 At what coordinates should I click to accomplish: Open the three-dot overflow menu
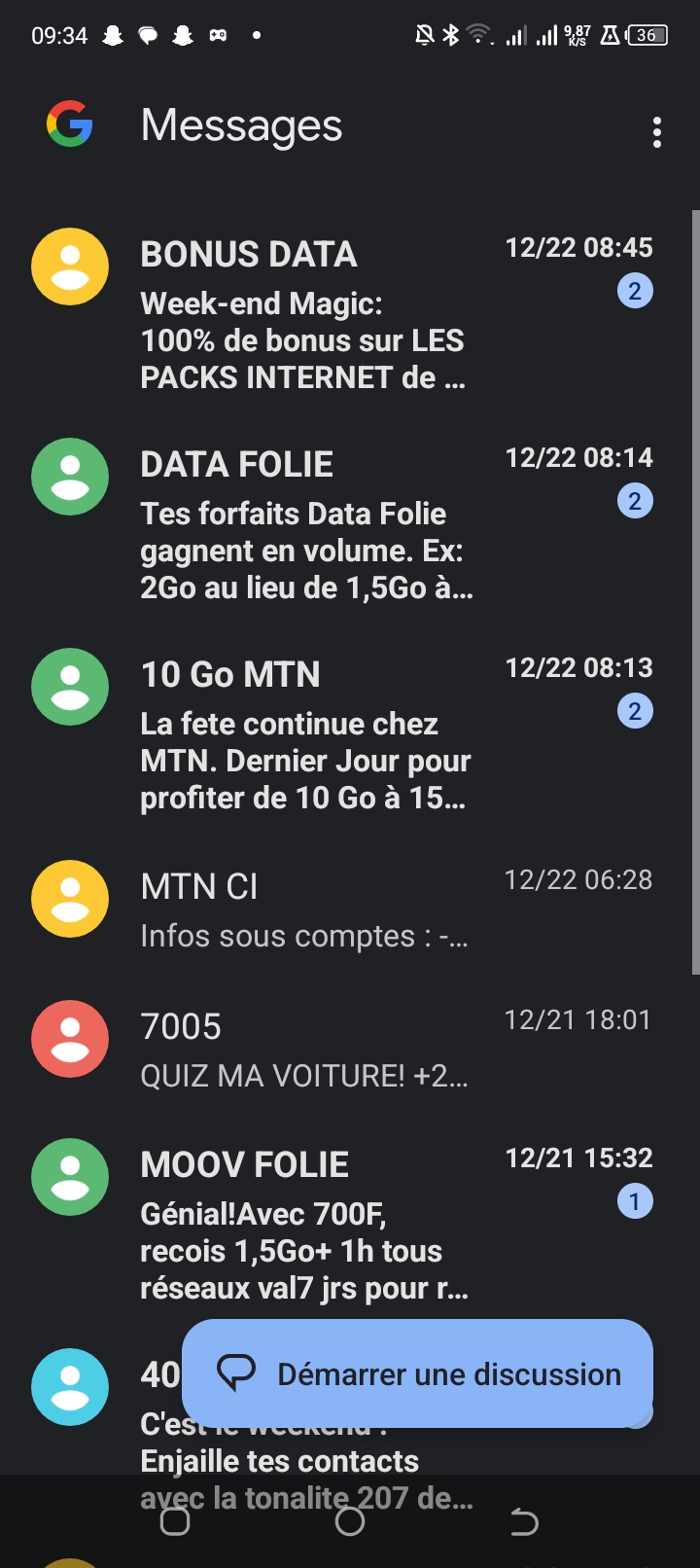pos(657,132)
